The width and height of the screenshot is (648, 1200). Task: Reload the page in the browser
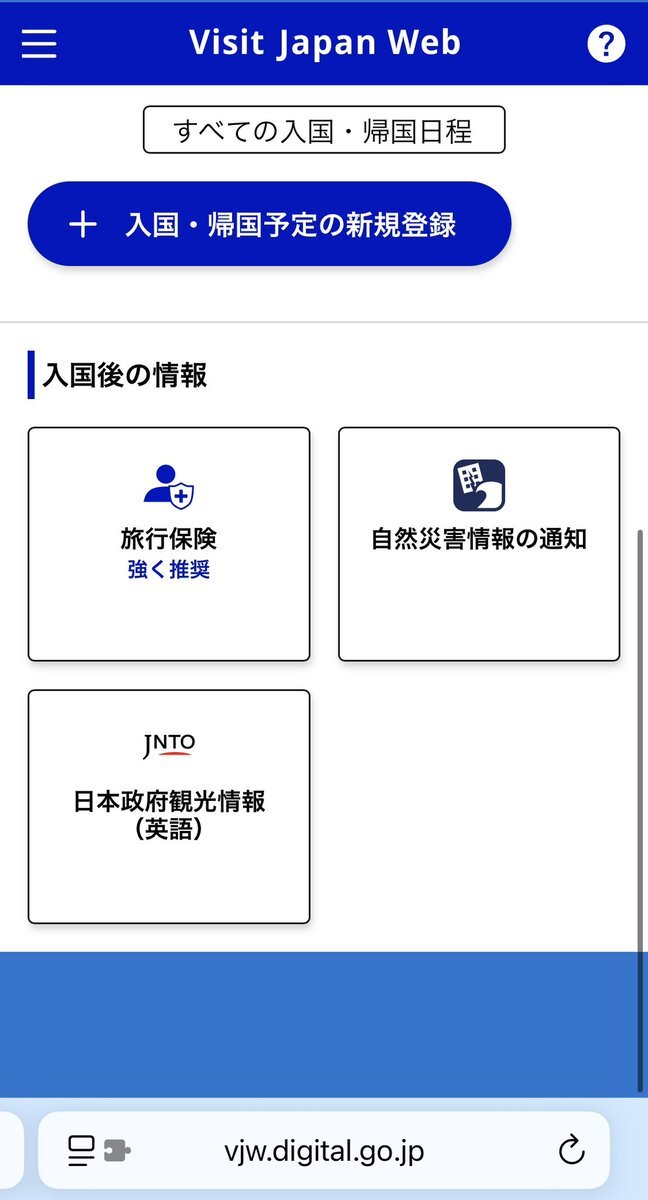pos(571,1151)
